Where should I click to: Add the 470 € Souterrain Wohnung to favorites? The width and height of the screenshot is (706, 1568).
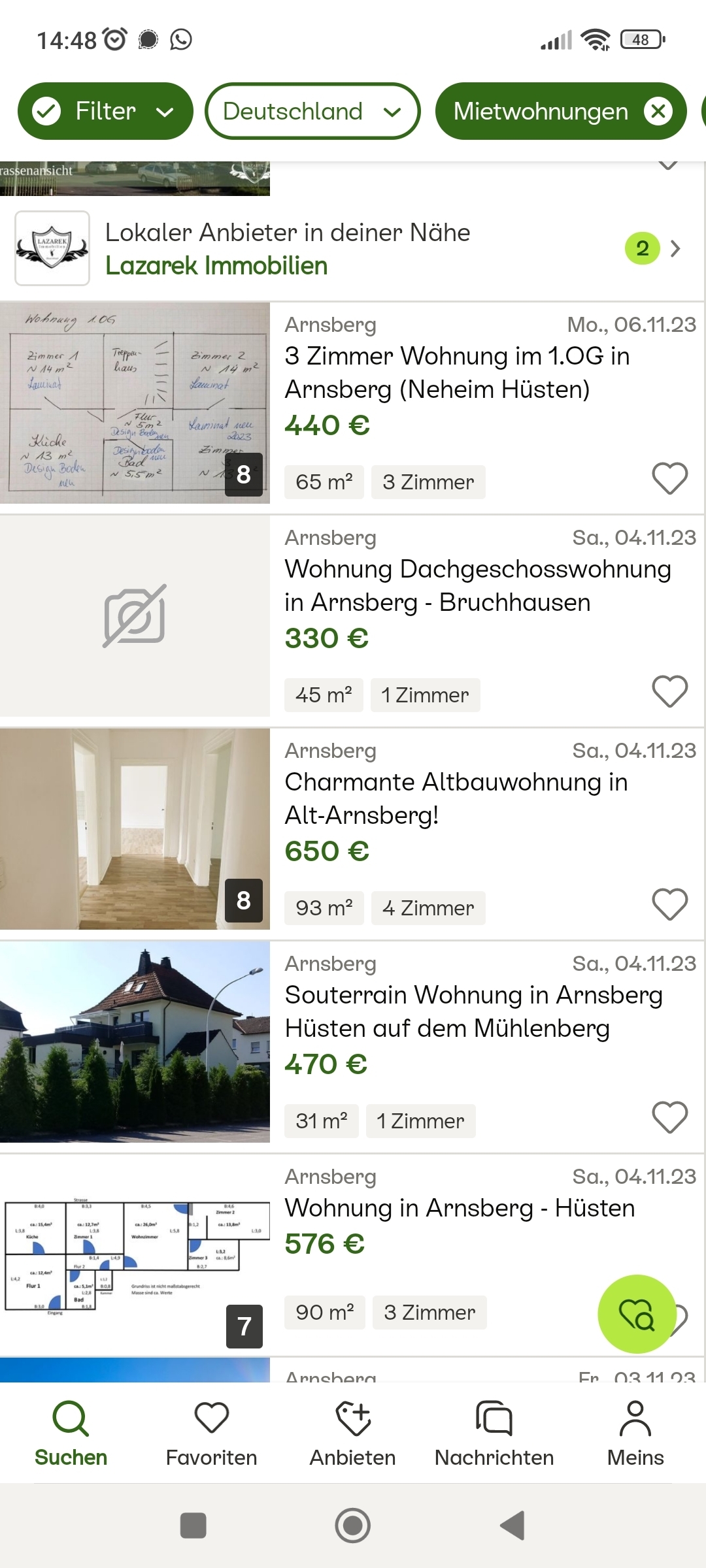click(670, 1117)
